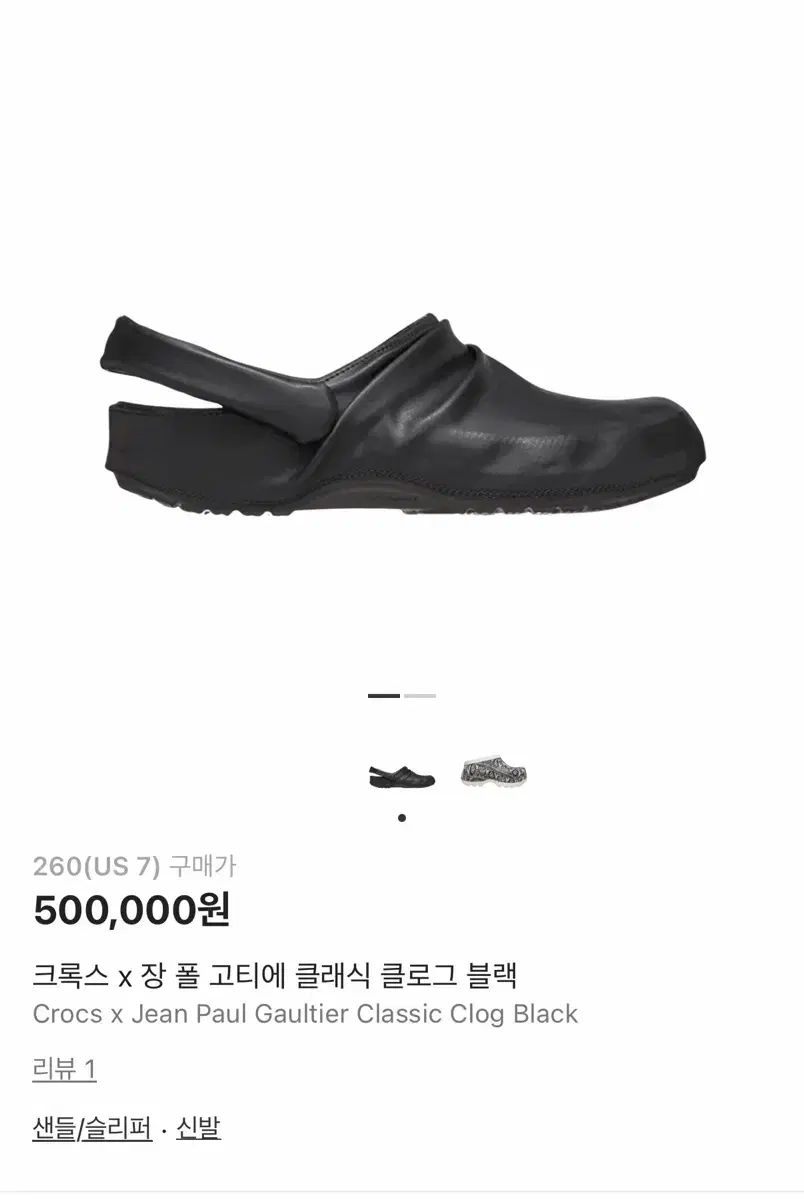Click the pagination dot below the thumbnails
The width and height of the screenshot is (804, 1200).
(403, 818)
